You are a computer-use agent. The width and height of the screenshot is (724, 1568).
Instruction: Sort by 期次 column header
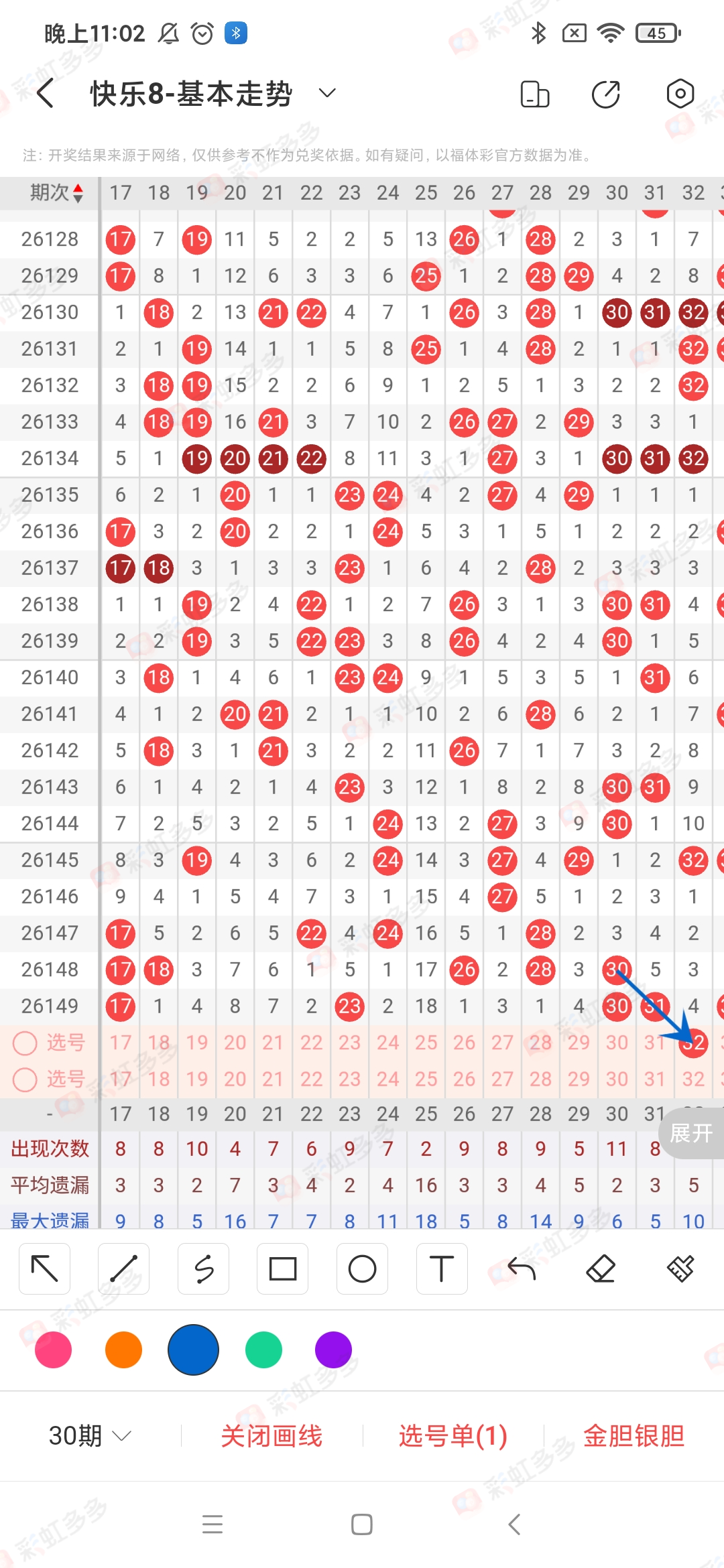click(56, 193)
